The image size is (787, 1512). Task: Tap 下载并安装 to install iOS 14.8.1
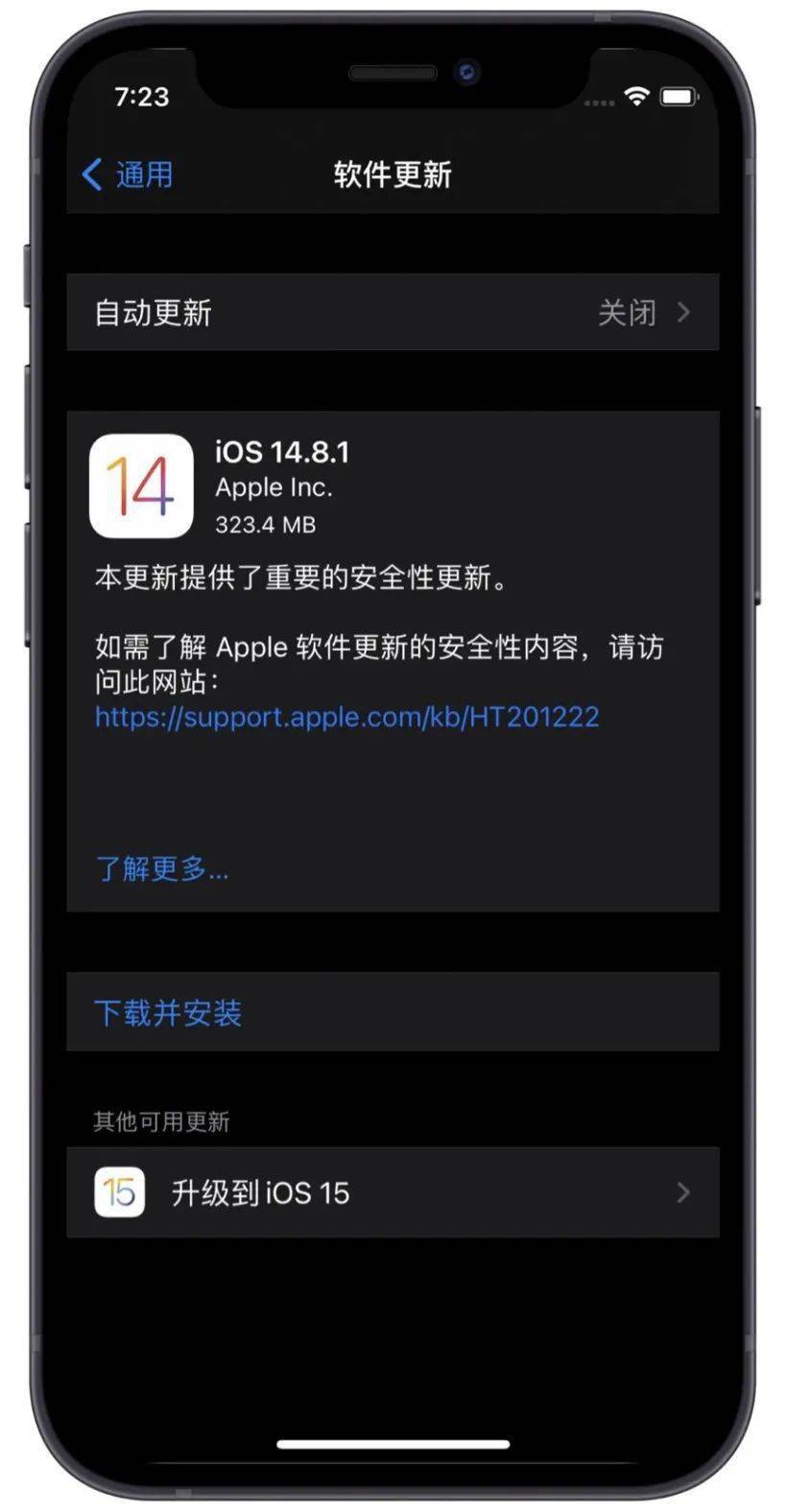[168, 1013]
